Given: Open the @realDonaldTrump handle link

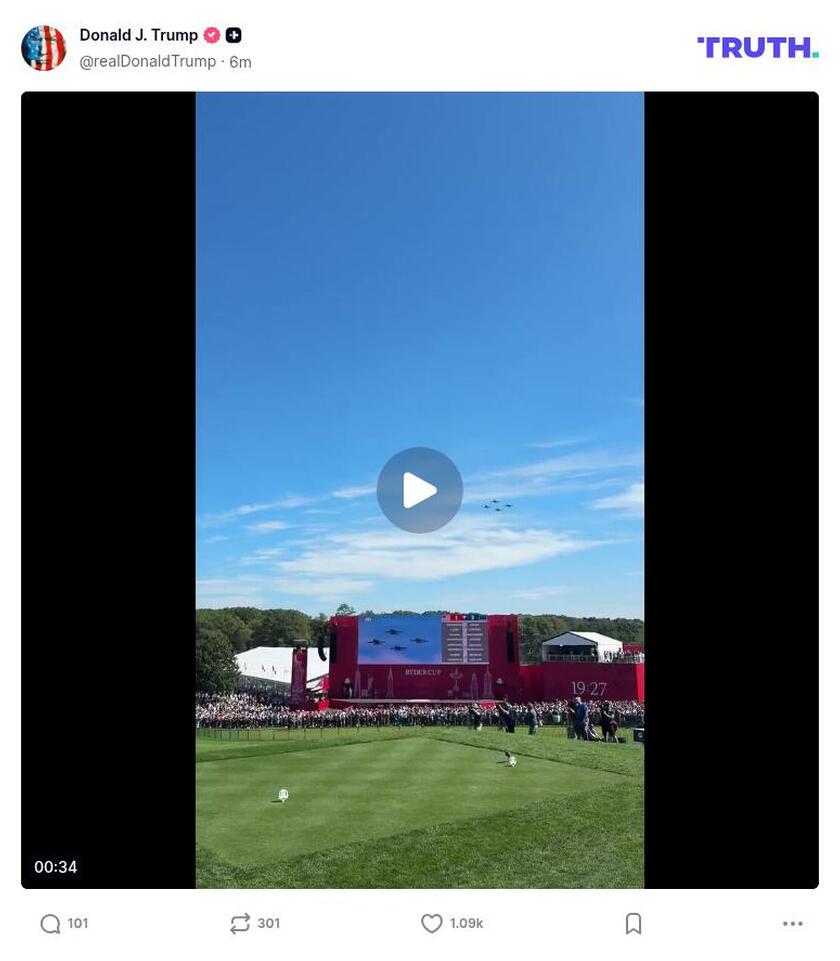Looking at the screenshot, I should pyautogui.click(x=147, y=62).
